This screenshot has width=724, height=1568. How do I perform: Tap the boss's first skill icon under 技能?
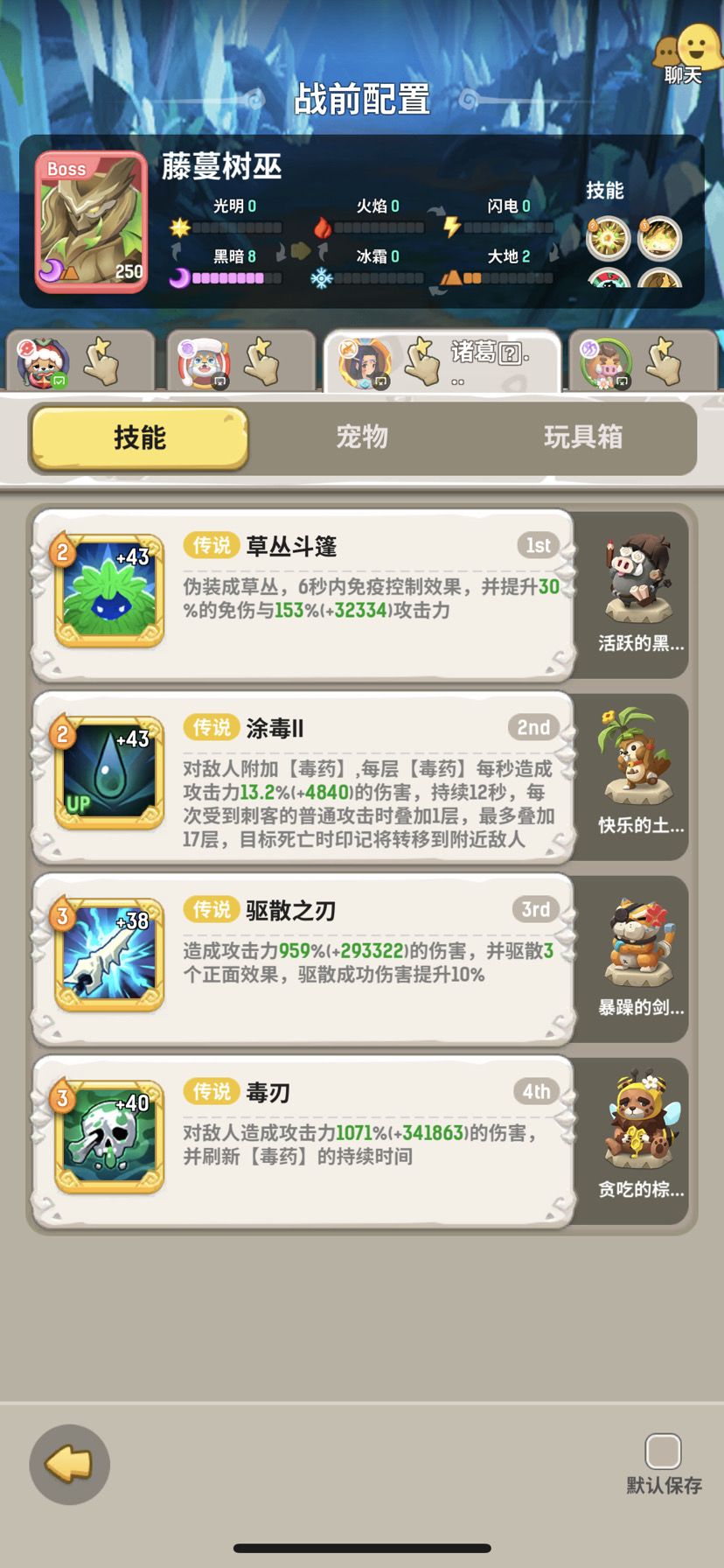click(608, 238)
